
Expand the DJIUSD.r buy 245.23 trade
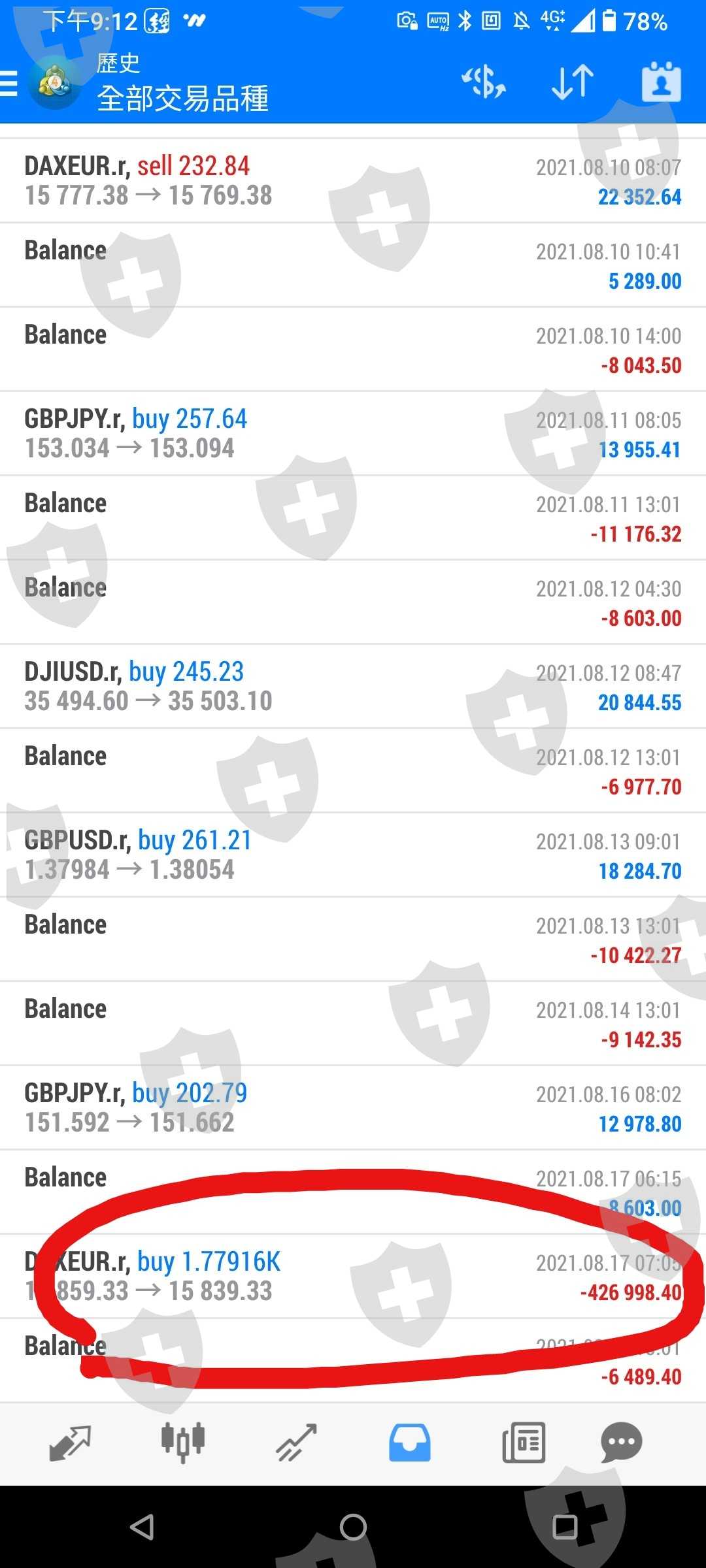tap(353, 687)
